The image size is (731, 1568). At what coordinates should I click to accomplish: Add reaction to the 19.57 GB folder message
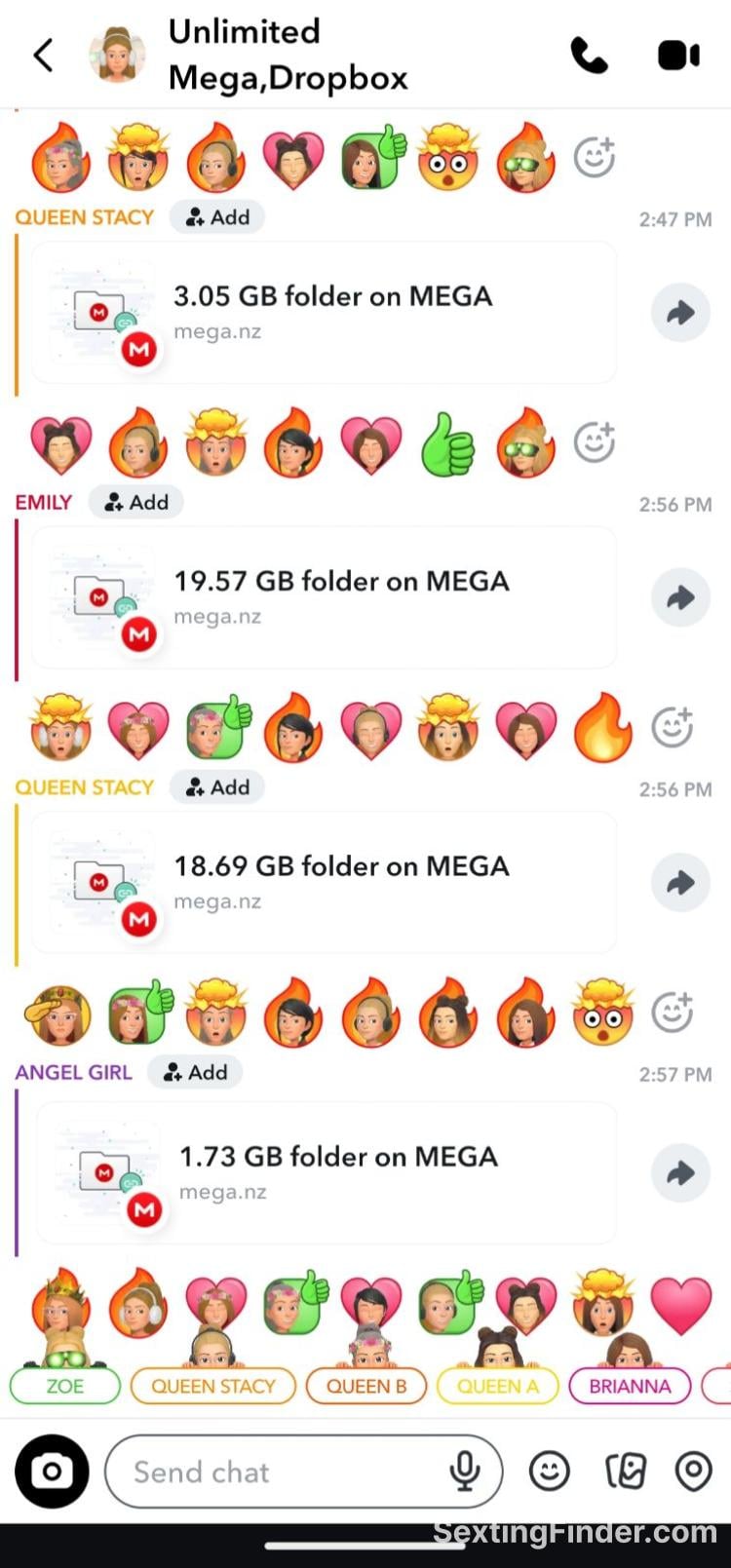tap(672, 727)
